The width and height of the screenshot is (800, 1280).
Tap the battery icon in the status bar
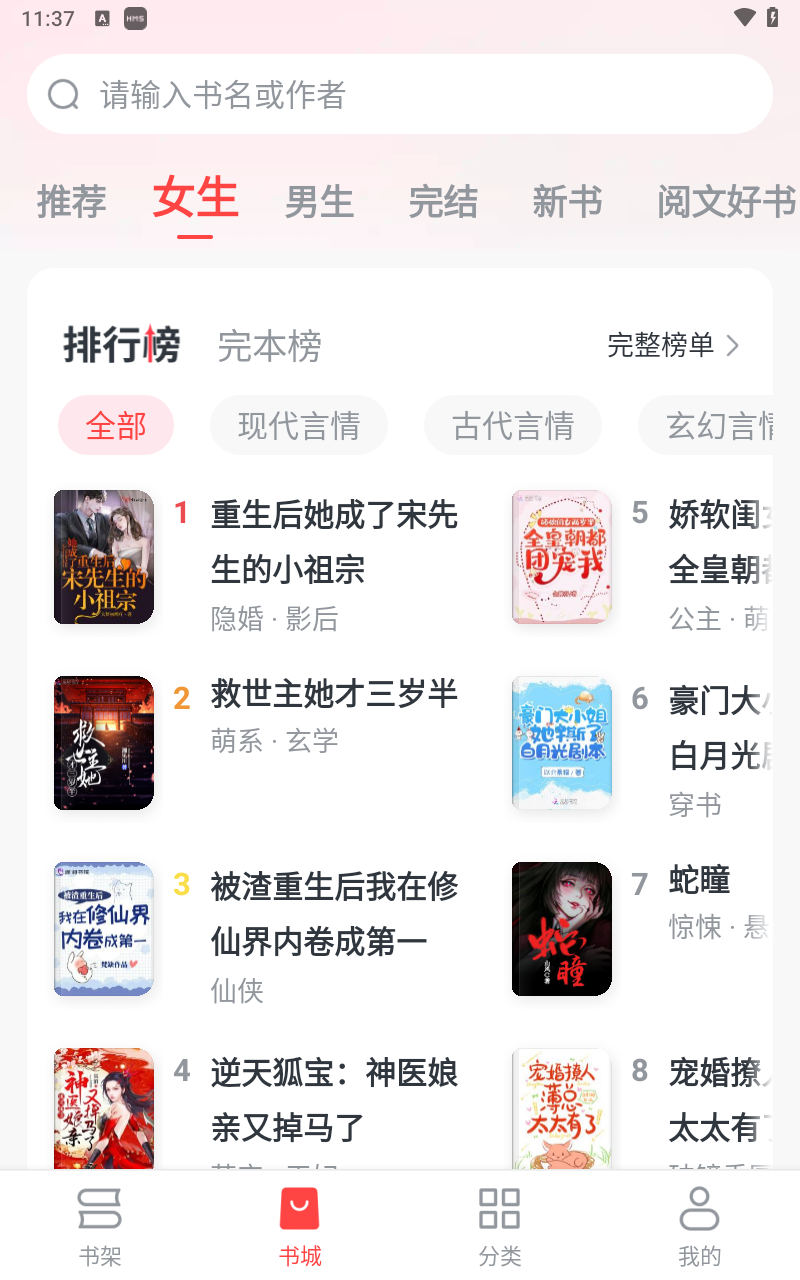pos(772,17)
